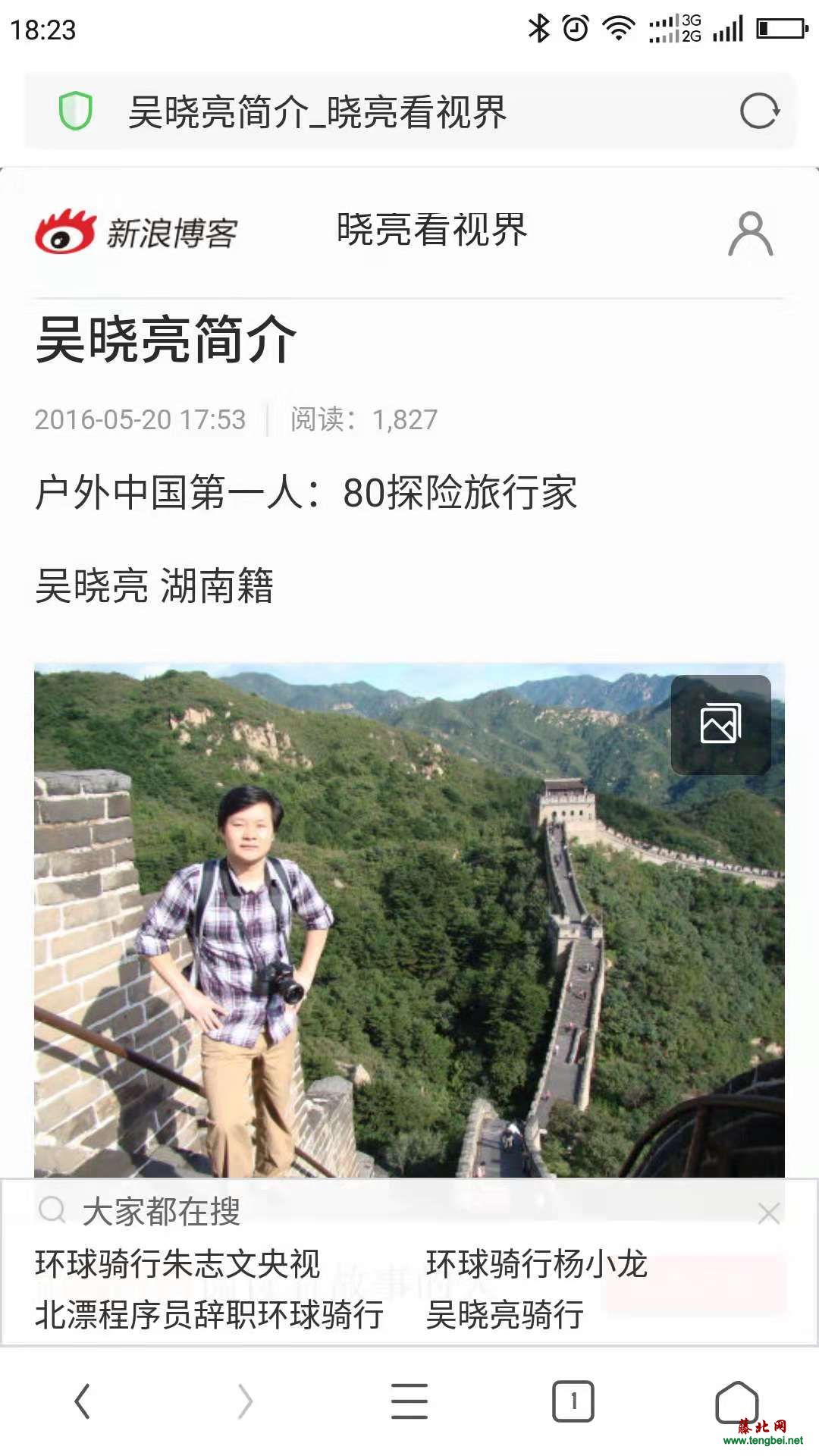Search 环球骑行朱志文央视 suggestion
The height and width of the screenshot is (1456, 819).
click(177, 1264)
